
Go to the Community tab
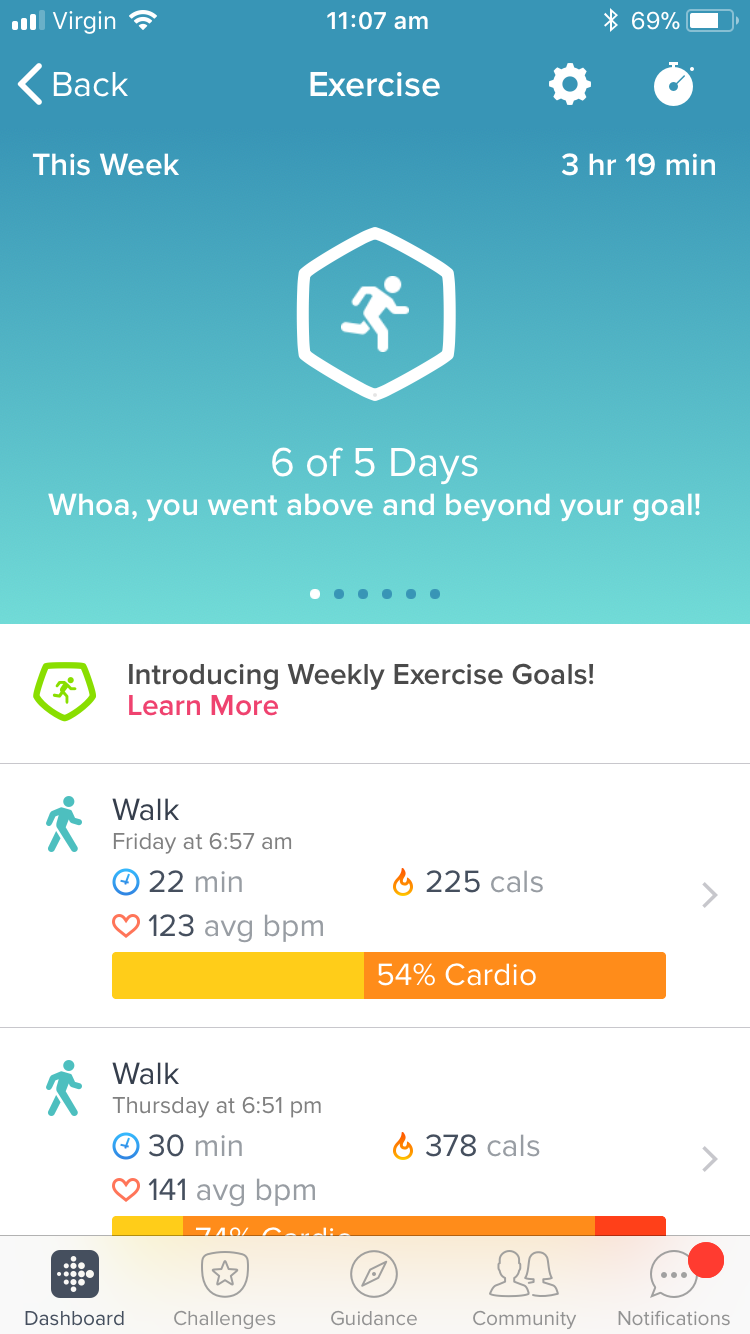[524, 1288]
